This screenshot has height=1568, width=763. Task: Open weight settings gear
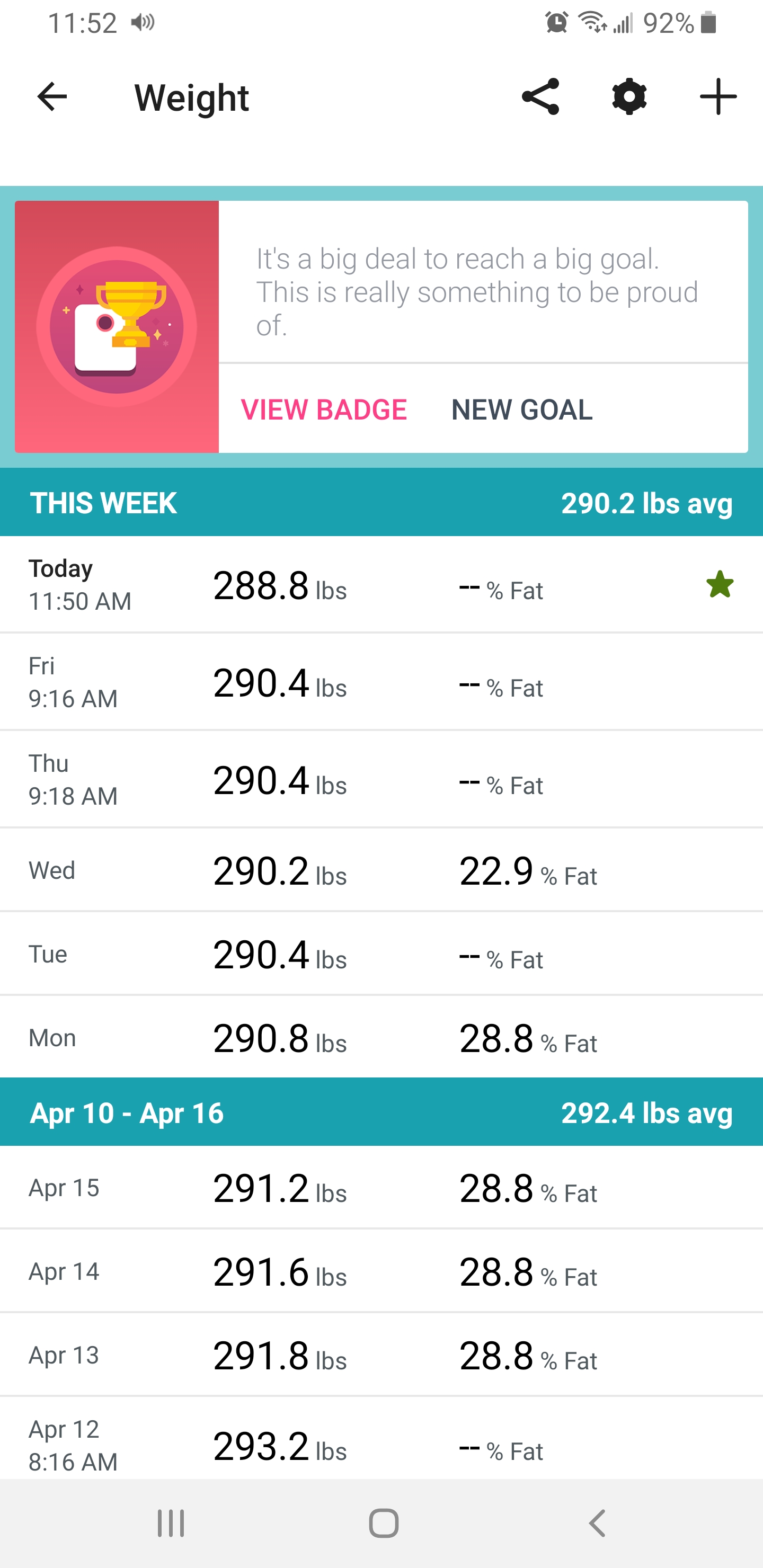coord(629,97)
